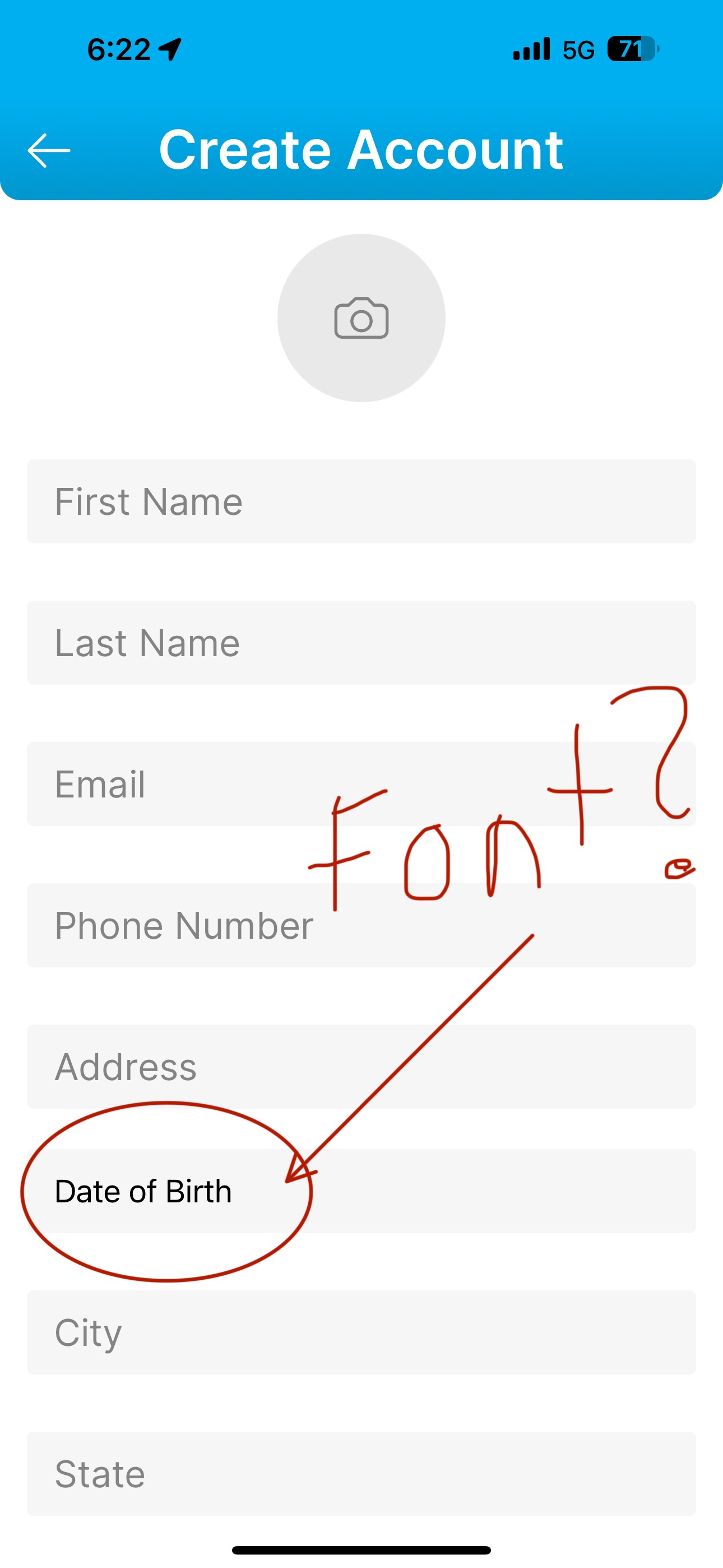Tap the State field

point(361,1473)
